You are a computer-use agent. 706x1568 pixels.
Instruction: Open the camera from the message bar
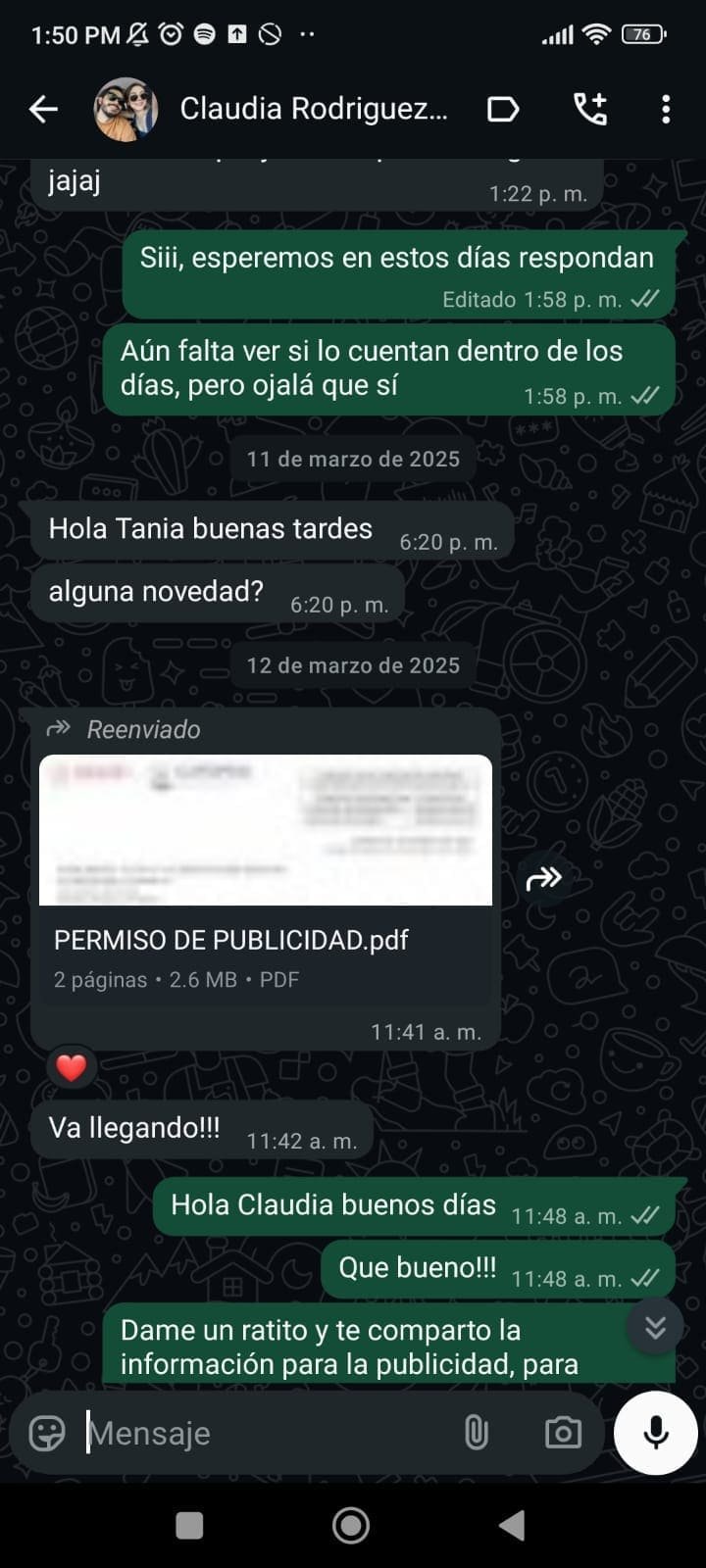[x=563, y=1432]
